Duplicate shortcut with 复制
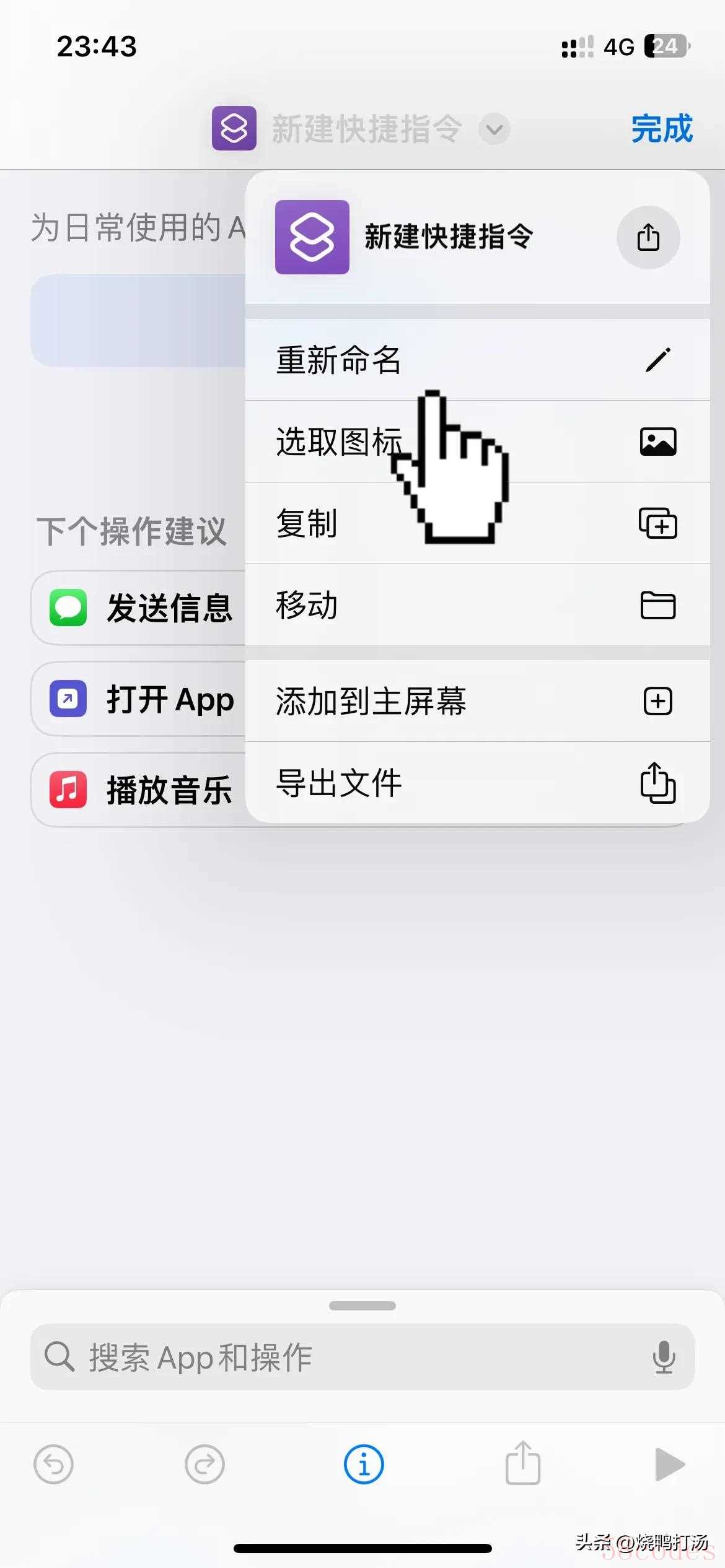The height and width of the screenshot is (1568, 725). point(477,523)
